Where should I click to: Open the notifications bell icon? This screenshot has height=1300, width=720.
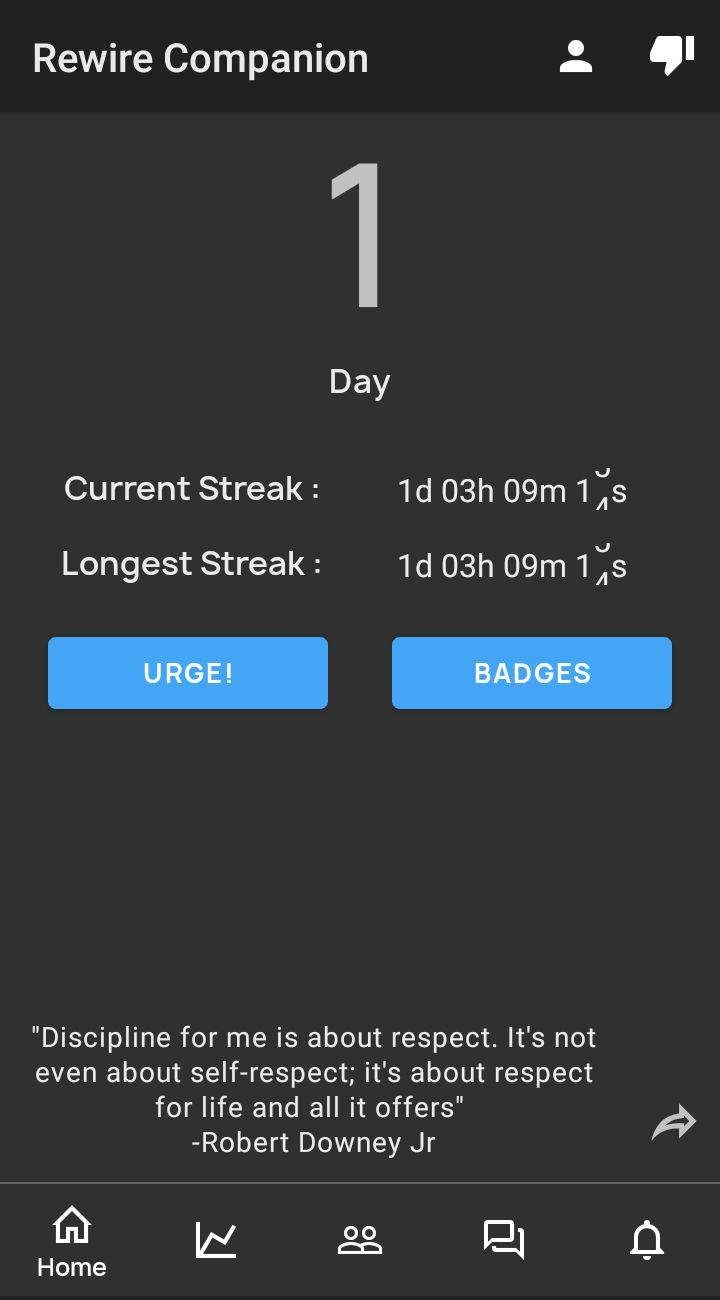point(647,1240)
